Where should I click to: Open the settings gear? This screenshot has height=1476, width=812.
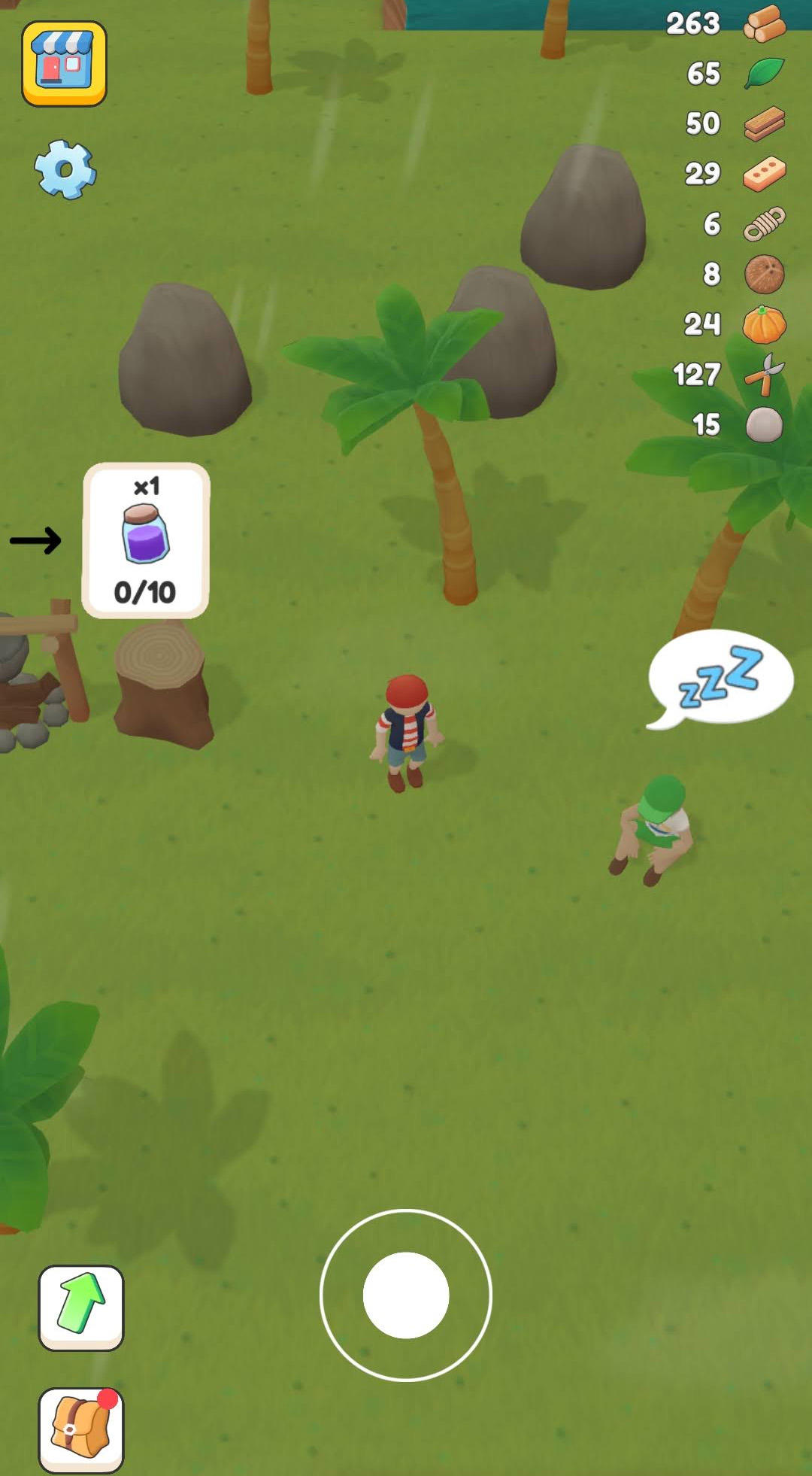click(65, 169)
